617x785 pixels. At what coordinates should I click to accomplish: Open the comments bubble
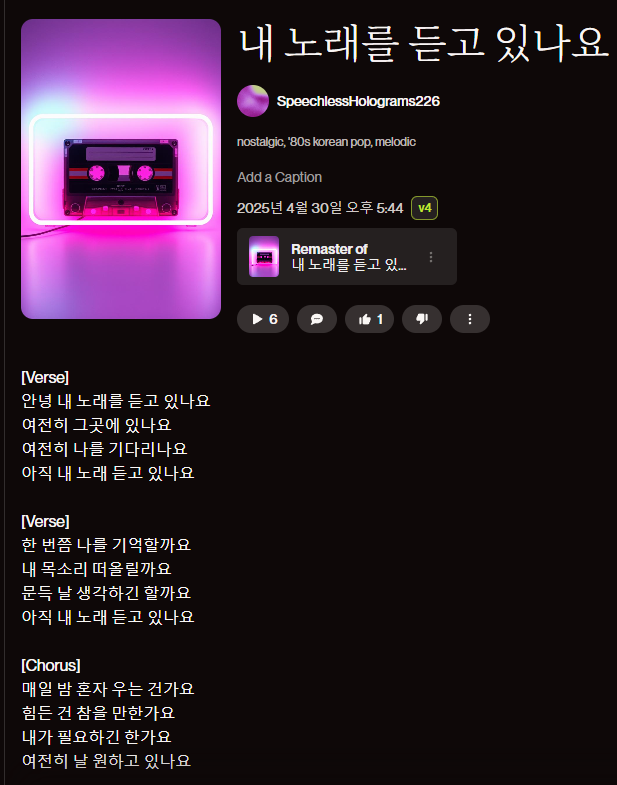317,319
